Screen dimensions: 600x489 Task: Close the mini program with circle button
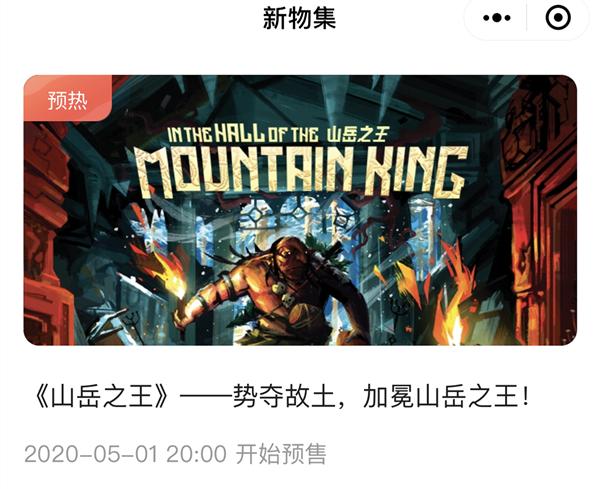click(558, 18)
